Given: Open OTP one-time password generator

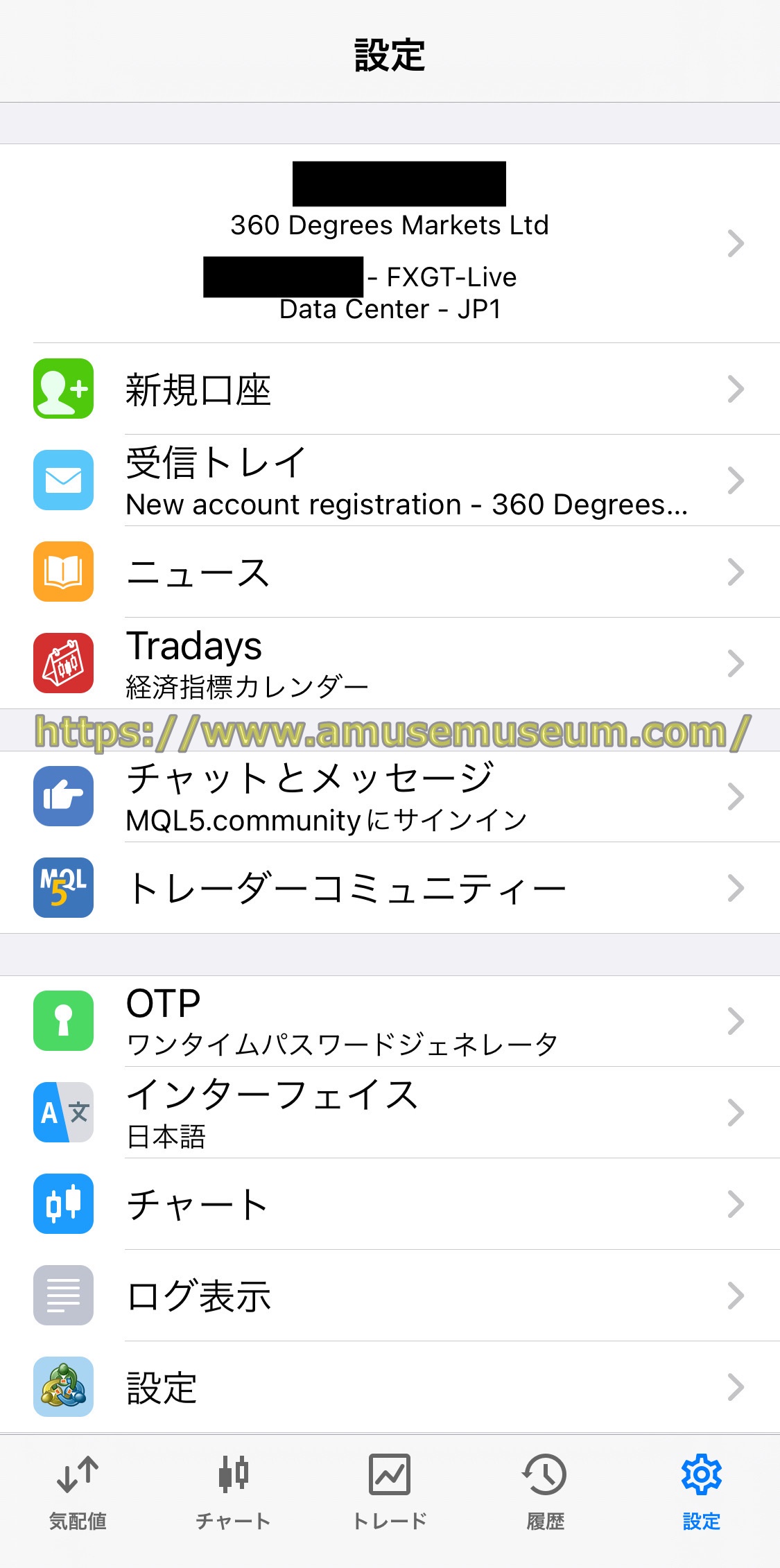Looking at the screenshot, I should [390, 1021].
